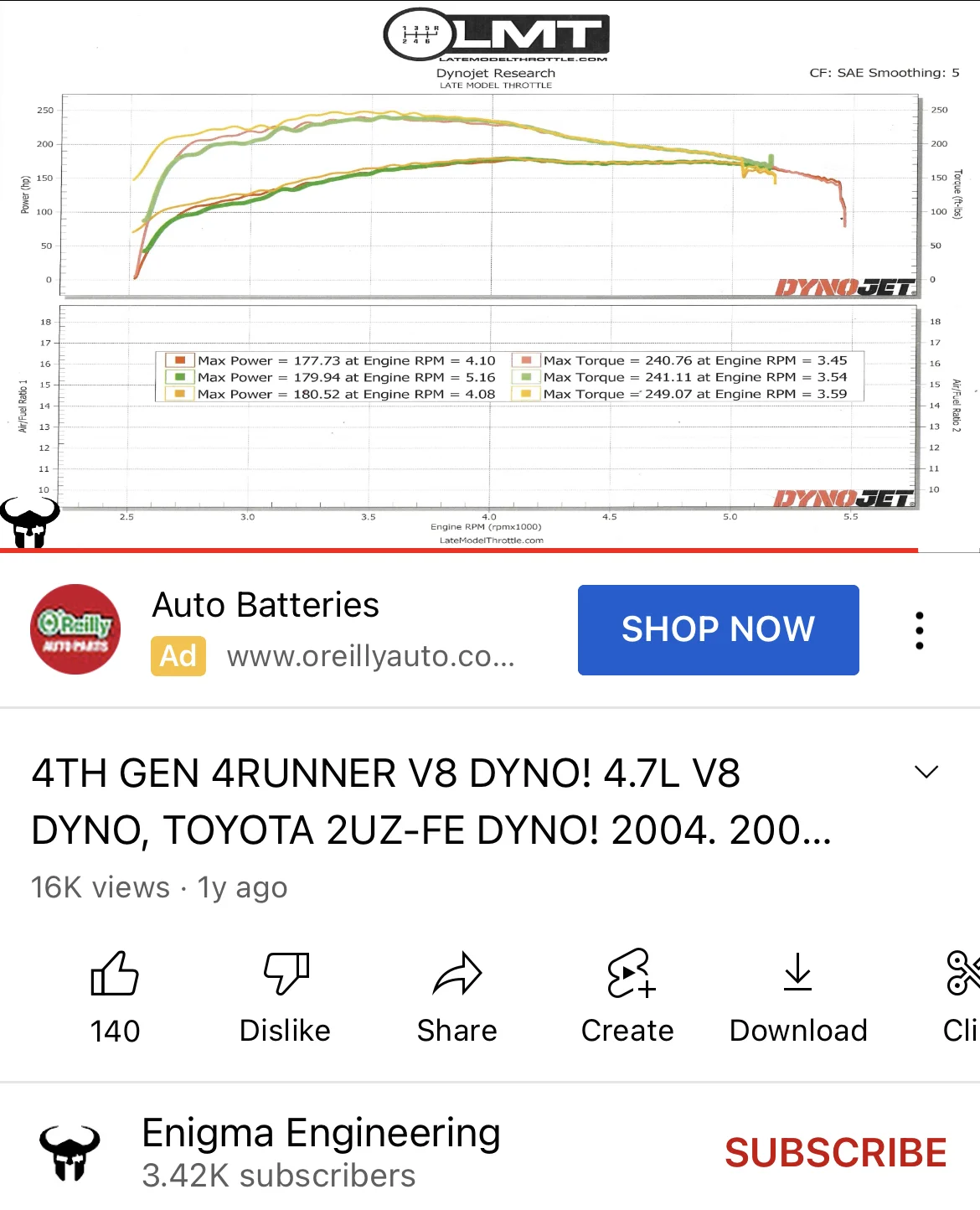The height and width of the screenshot is (1210, 980).
Task: Share this video
Action: [456, 995]
